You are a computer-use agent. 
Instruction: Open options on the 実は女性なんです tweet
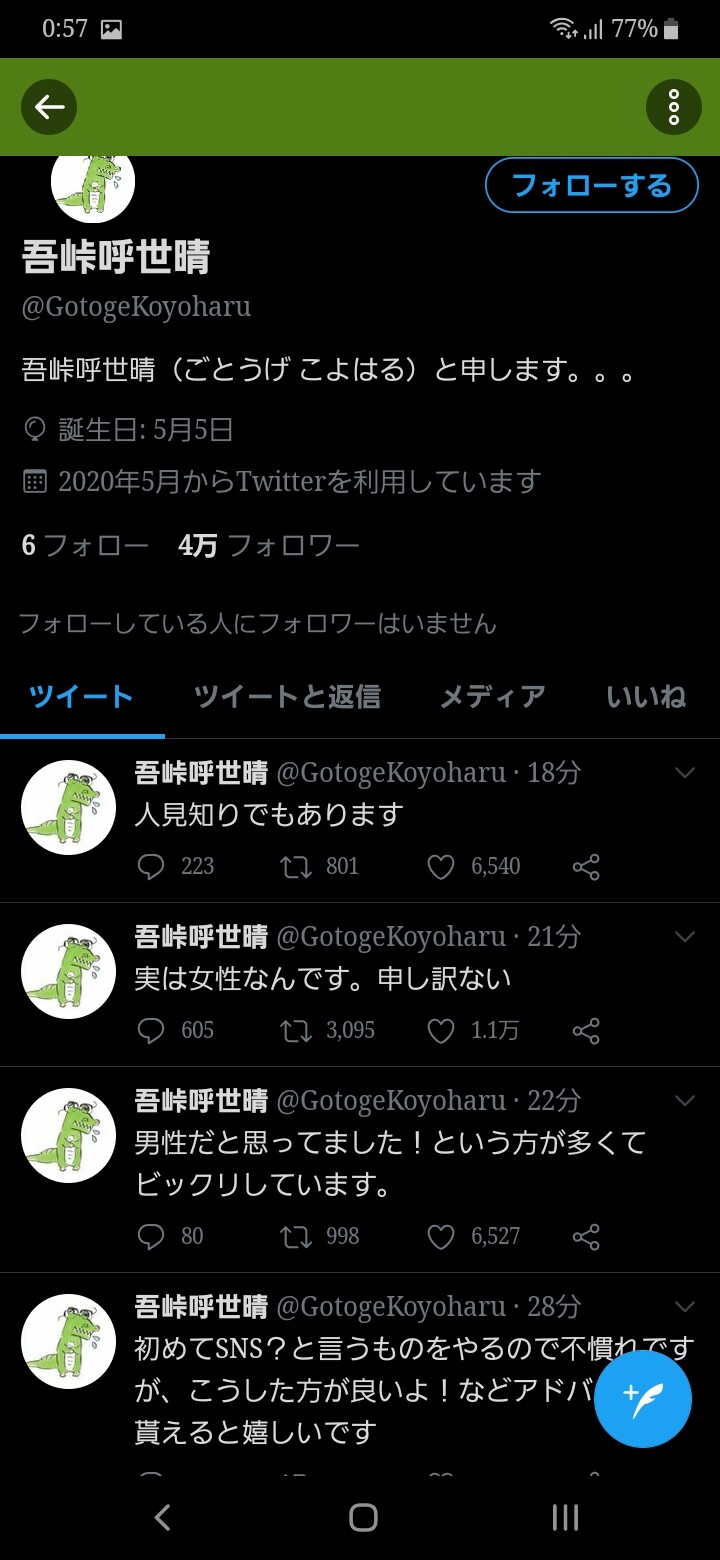click(x=684, y=936)
